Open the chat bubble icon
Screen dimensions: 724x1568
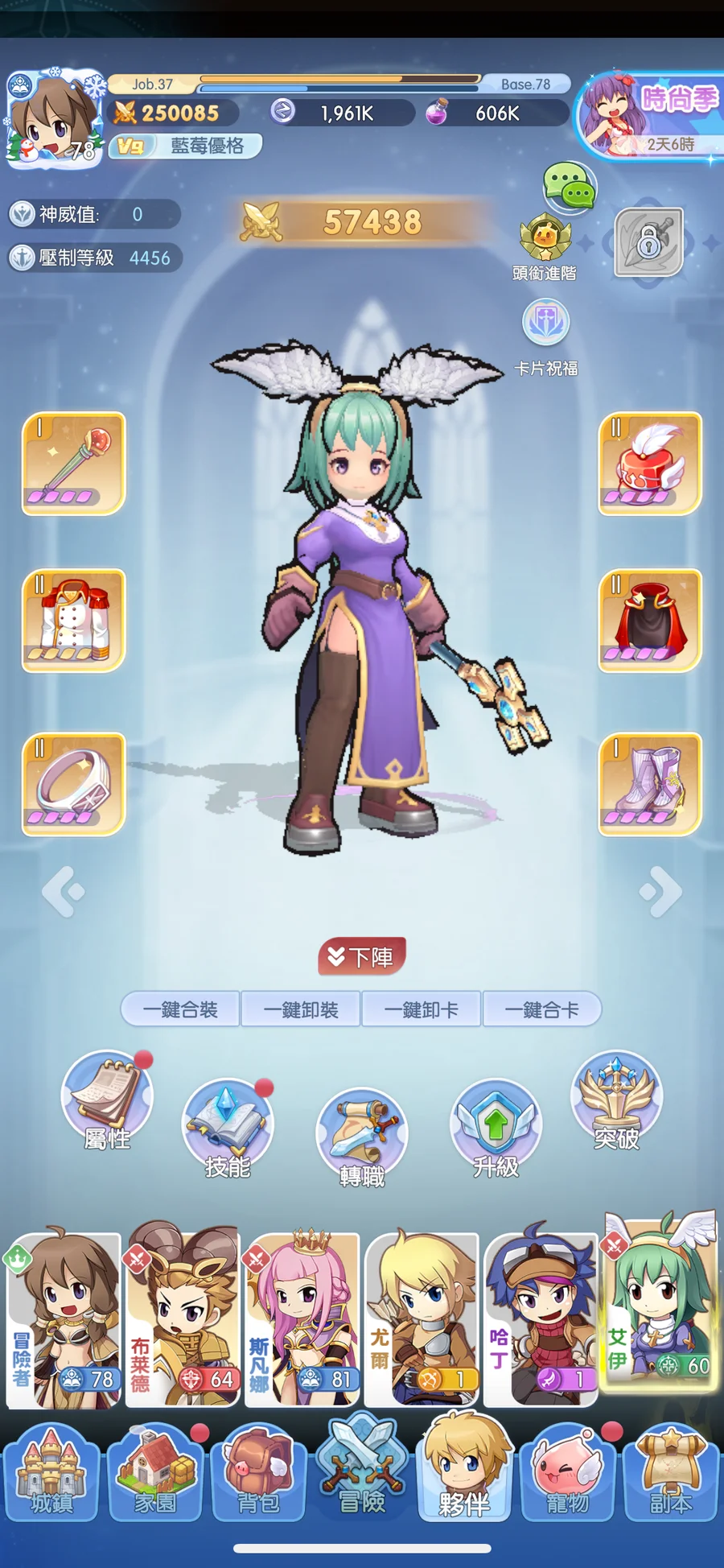point(570,186)
